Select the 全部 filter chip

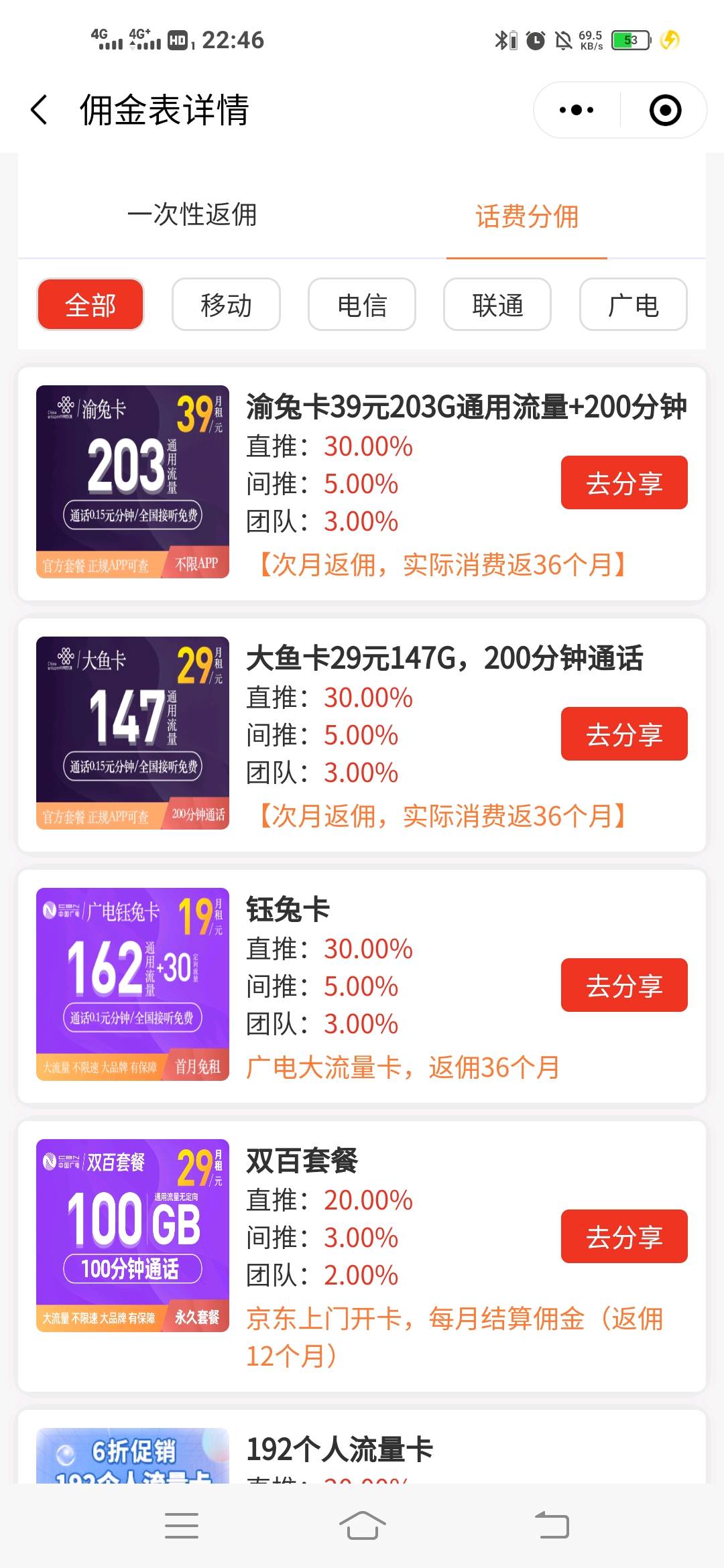90,305
